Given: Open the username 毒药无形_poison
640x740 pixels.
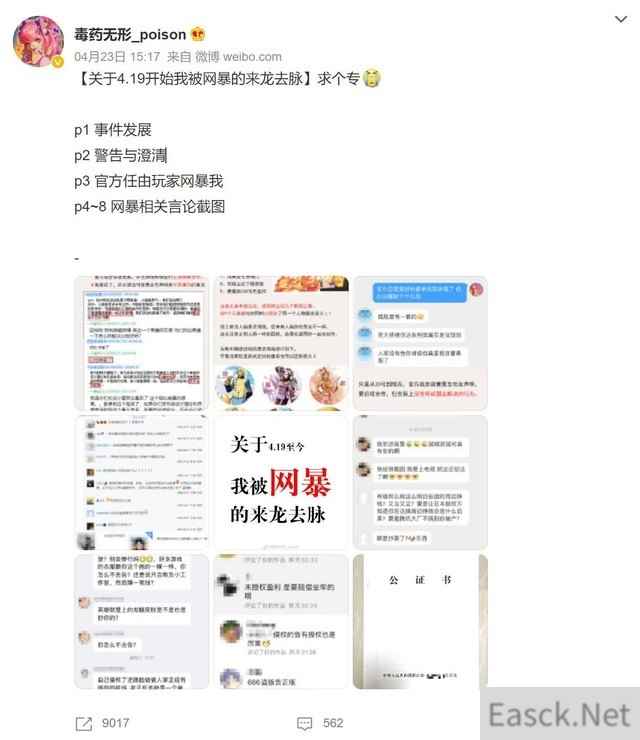Looking at the screenshot, I should pos(130,35).
